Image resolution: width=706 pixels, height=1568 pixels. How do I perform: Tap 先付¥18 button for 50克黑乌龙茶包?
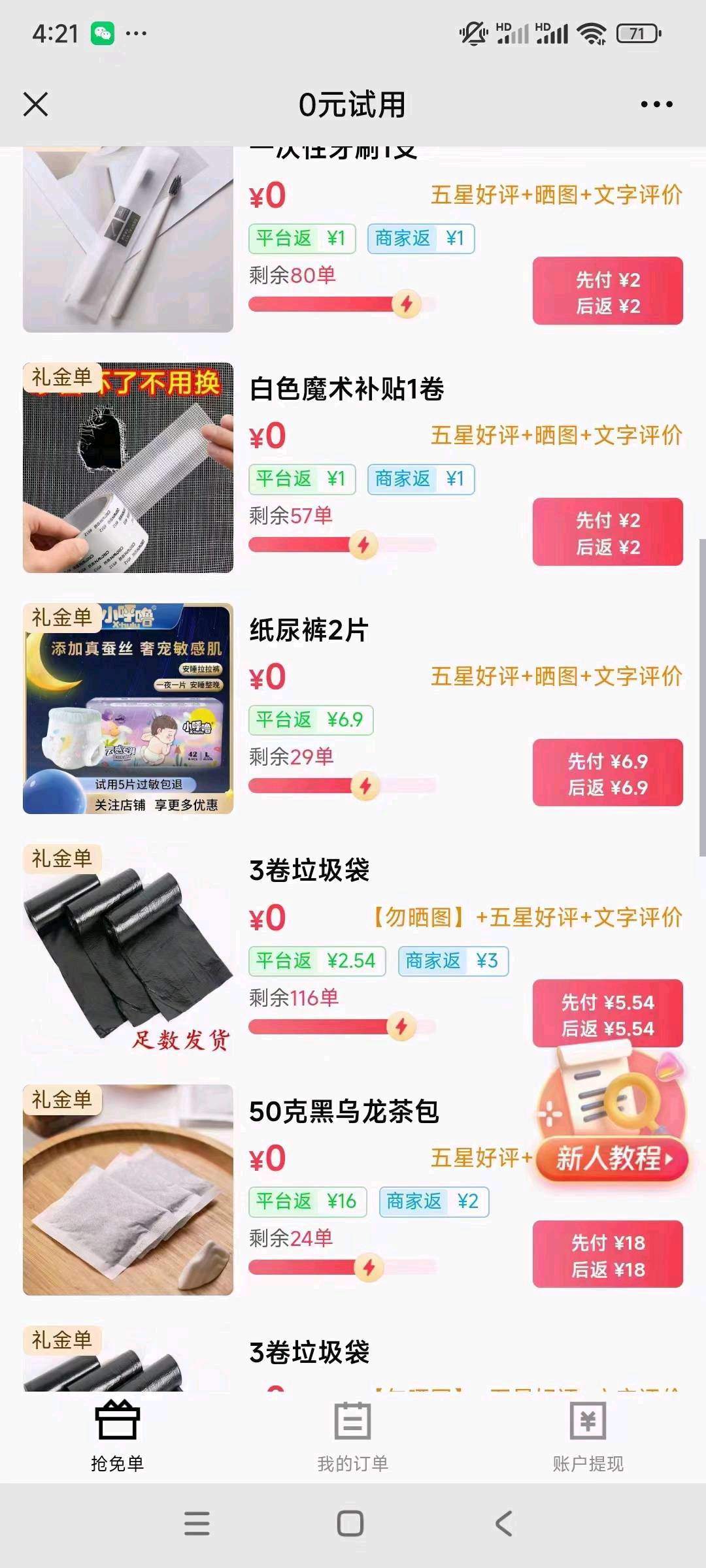pyautogui.click(x=607, y=1254)
